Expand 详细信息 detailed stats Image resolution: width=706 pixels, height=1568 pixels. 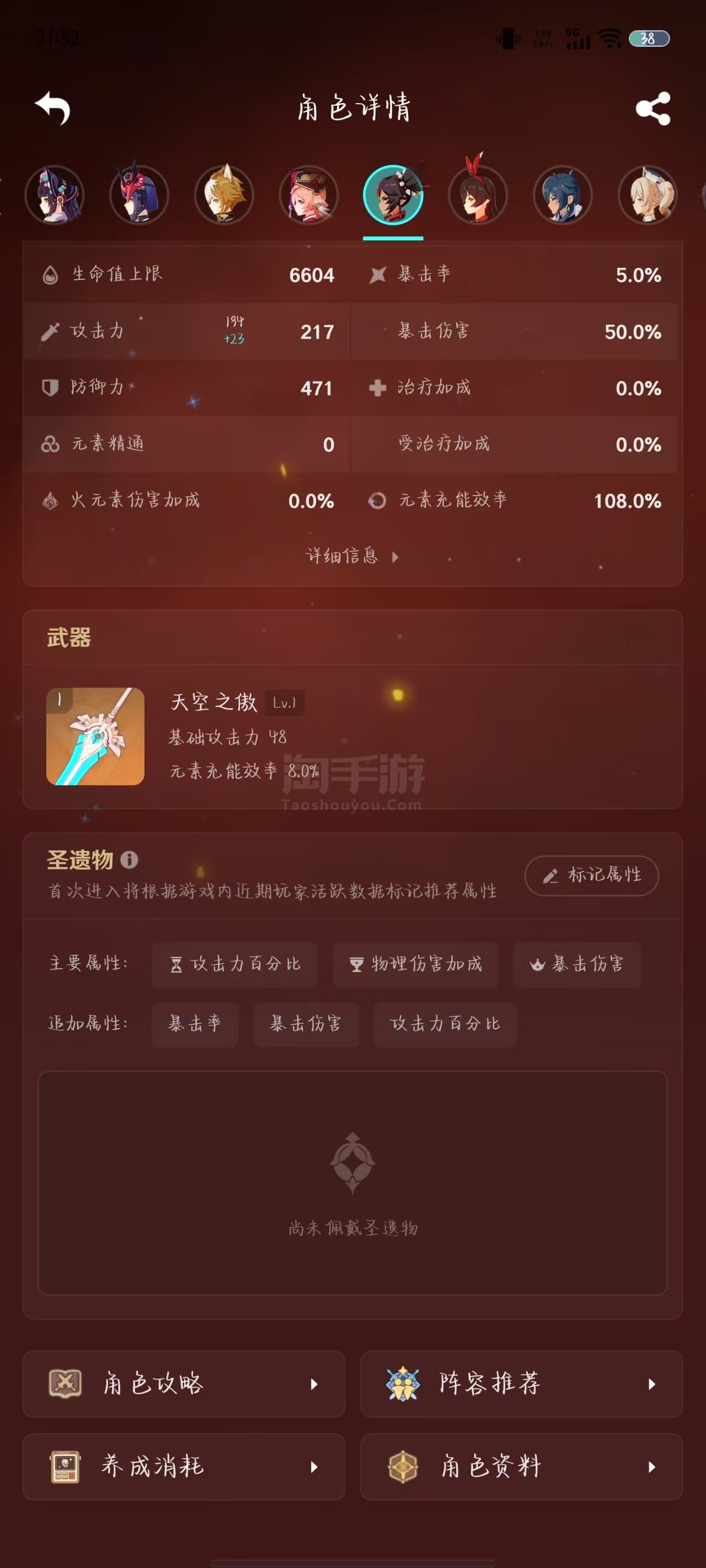click(x=352, y=556)
